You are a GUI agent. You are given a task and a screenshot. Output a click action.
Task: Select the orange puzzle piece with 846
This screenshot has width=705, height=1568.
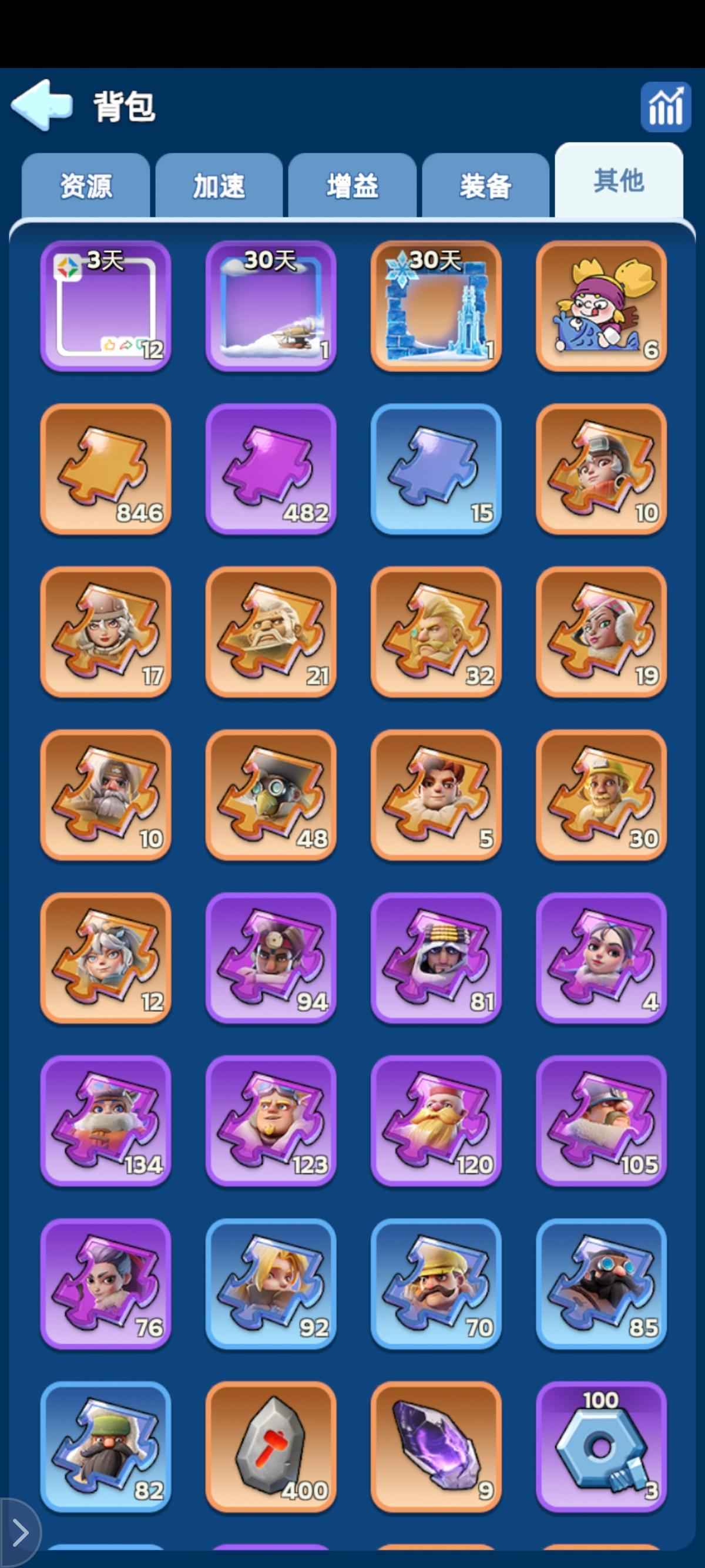pyautogui.click(x=105, y=469)
